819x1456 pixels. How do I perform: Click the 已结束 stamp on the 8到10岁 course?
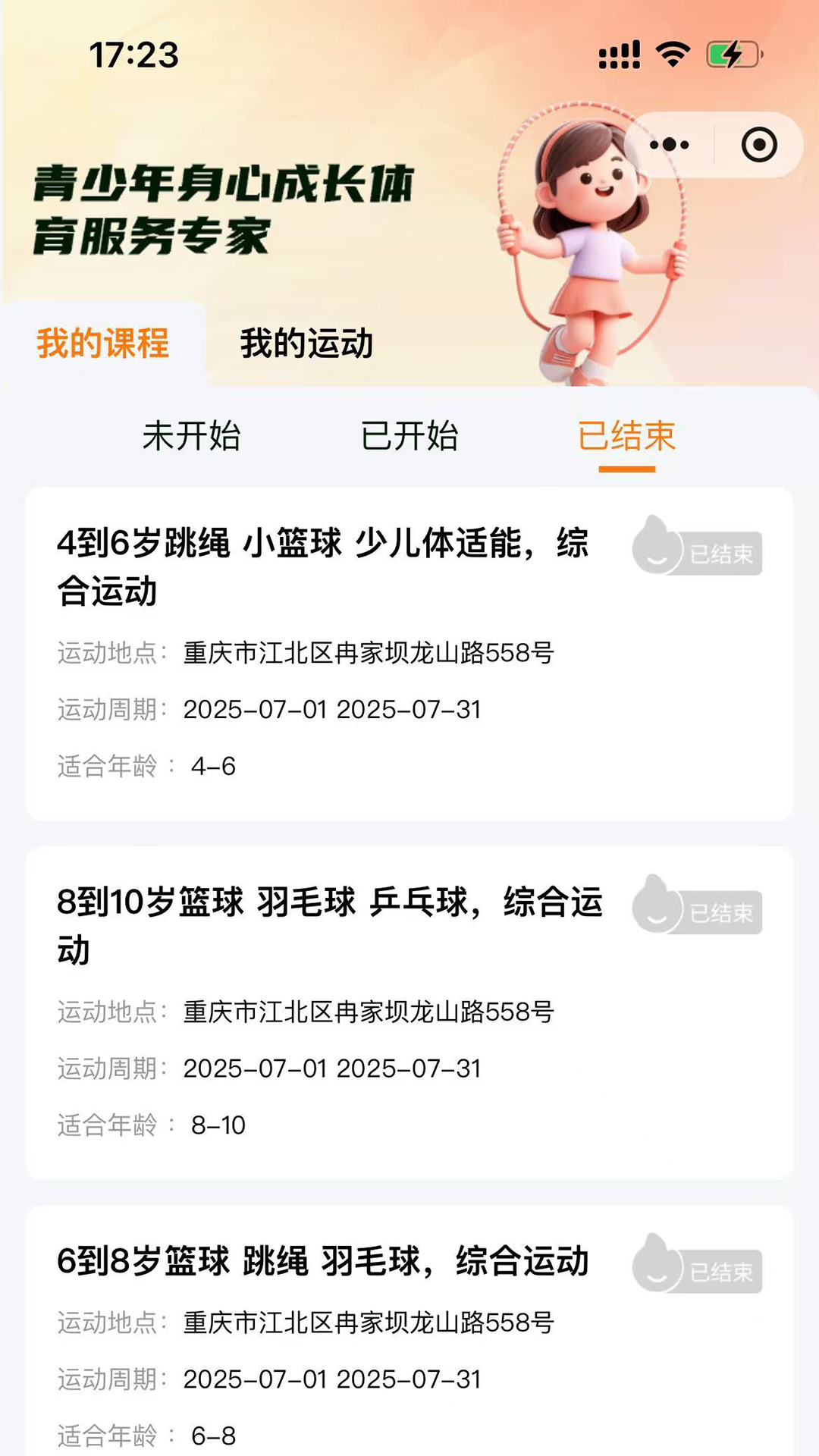(x=698, y=912)
